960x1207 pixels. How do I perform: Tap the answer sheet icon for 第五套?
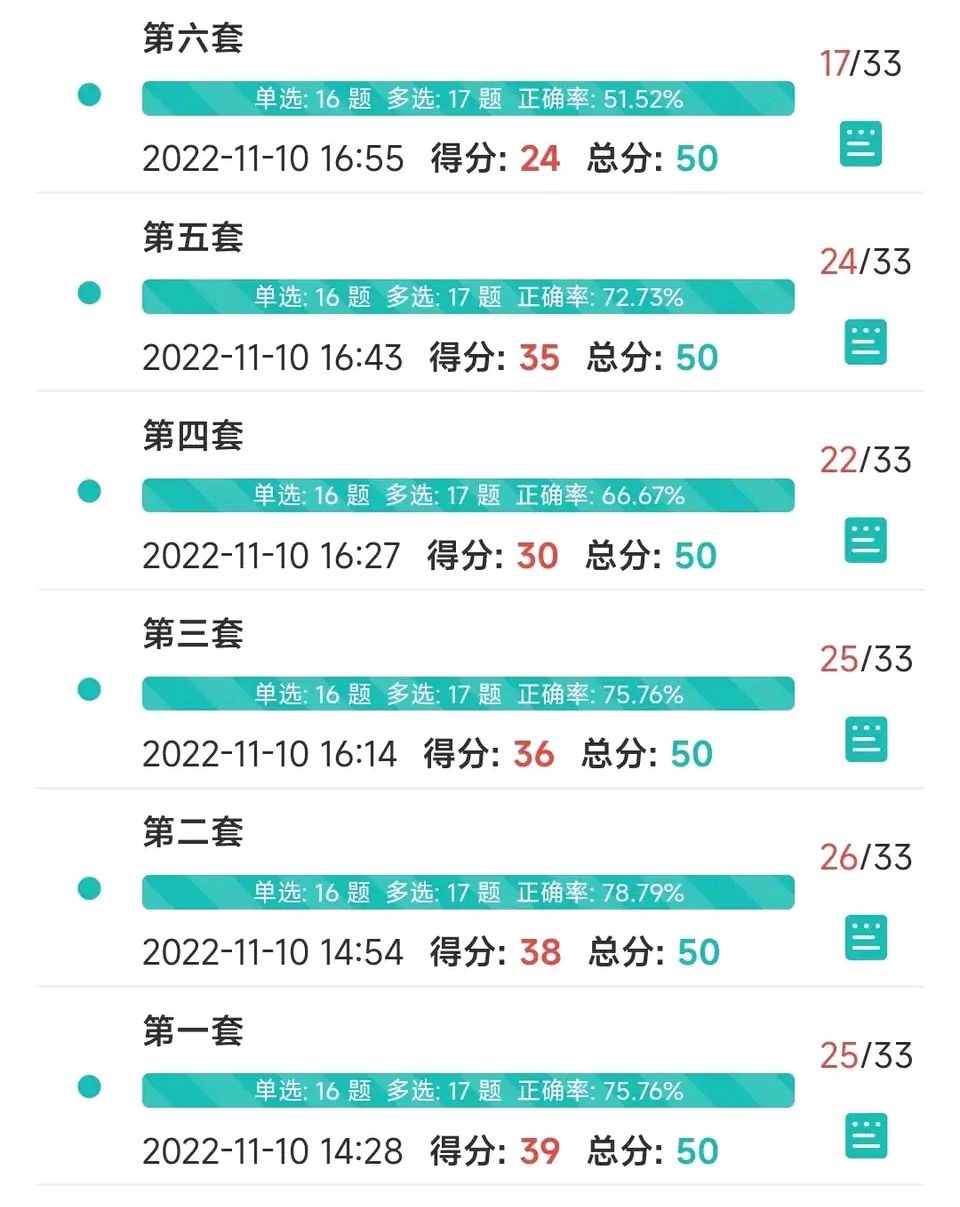point(866,342)
